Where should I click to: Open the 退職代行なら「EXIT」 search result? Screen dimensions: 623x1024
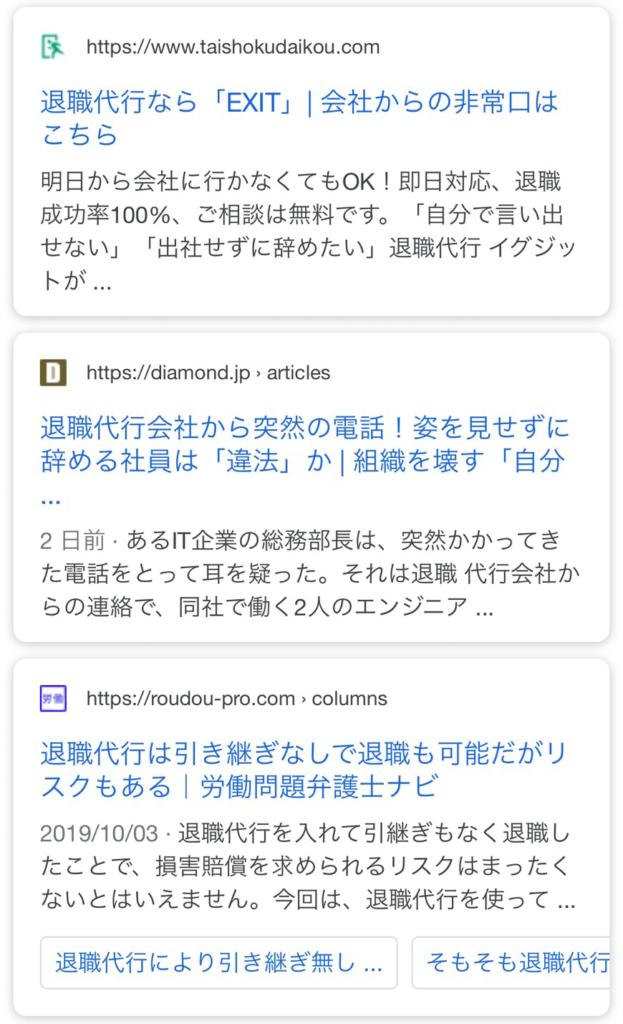(299, 118)
